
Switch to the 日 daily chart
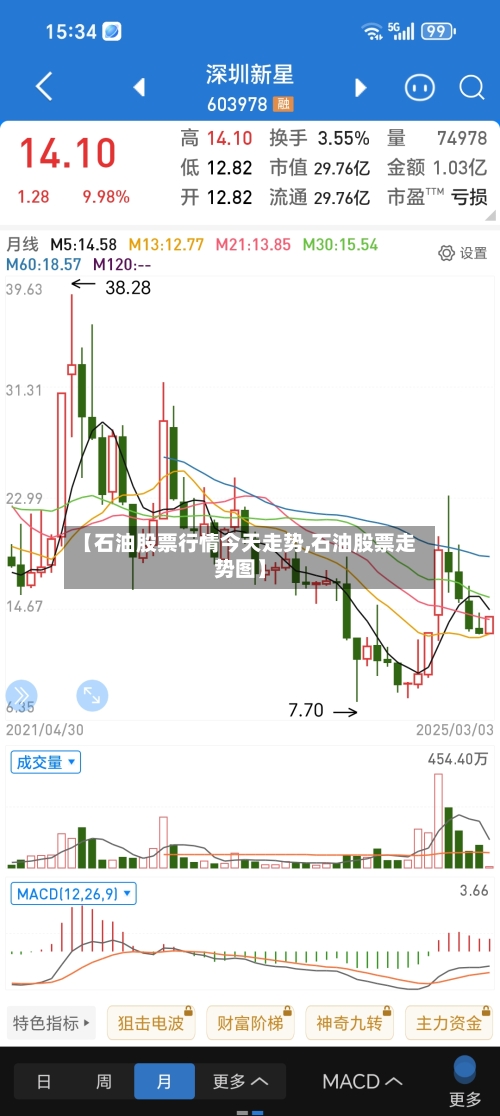point(44,1081)
